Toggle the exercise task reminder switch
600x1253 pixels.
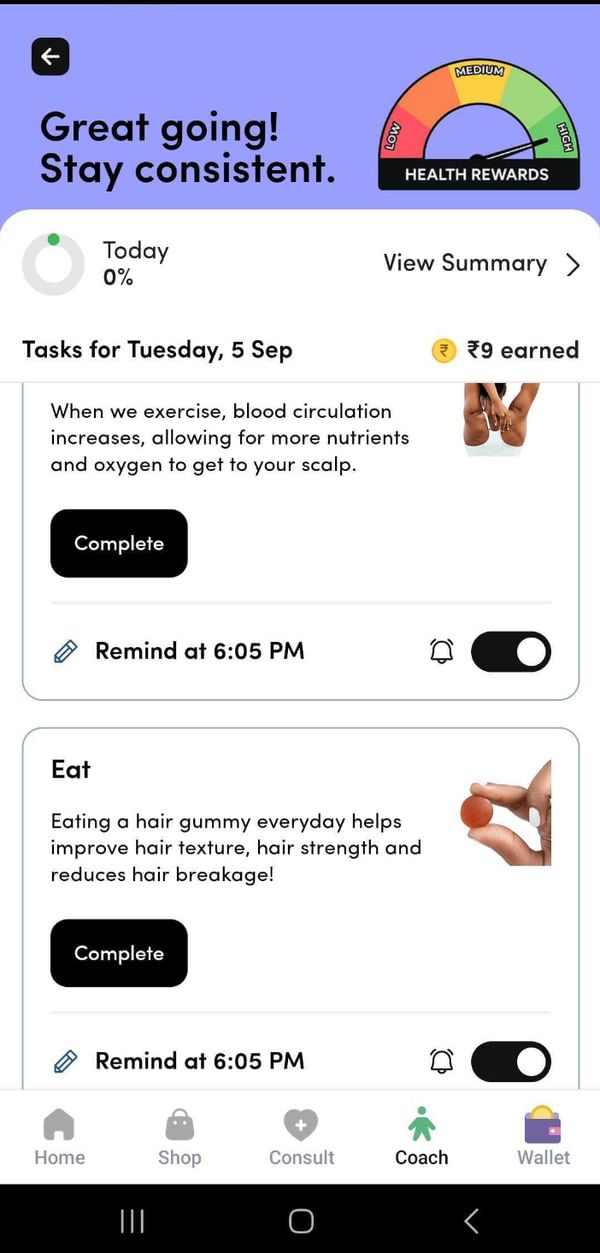point(510,651)
